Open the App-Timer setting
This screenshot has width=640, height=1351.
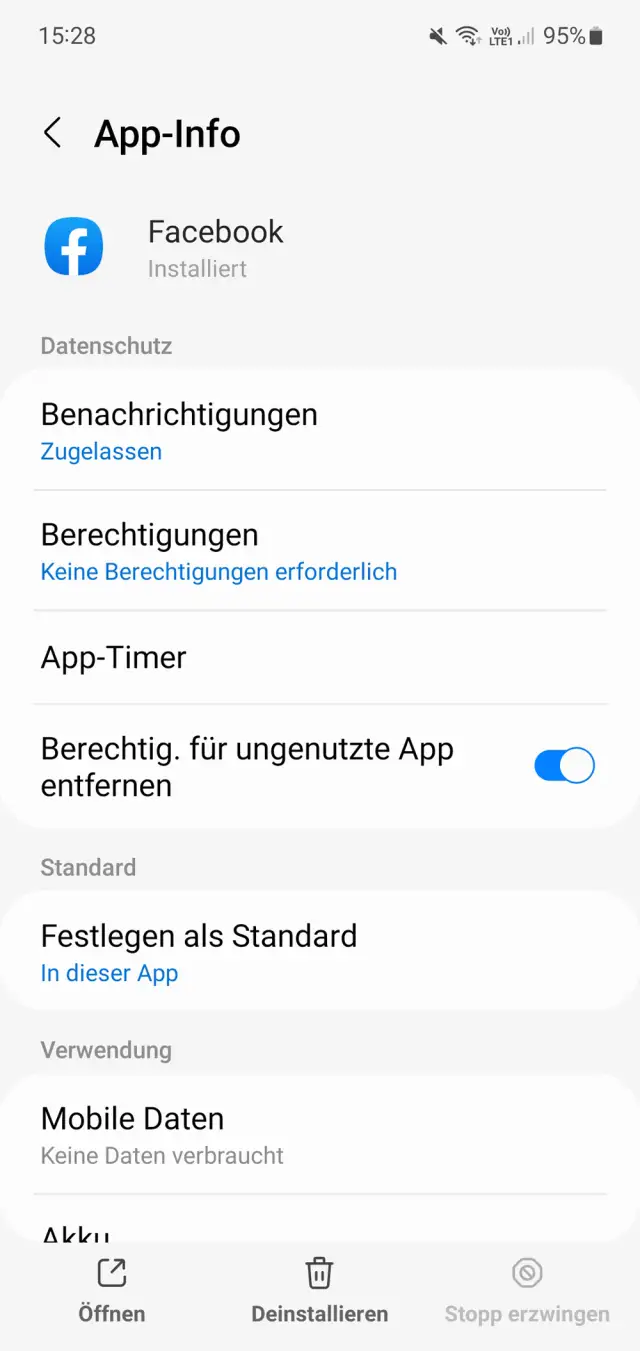320,657
